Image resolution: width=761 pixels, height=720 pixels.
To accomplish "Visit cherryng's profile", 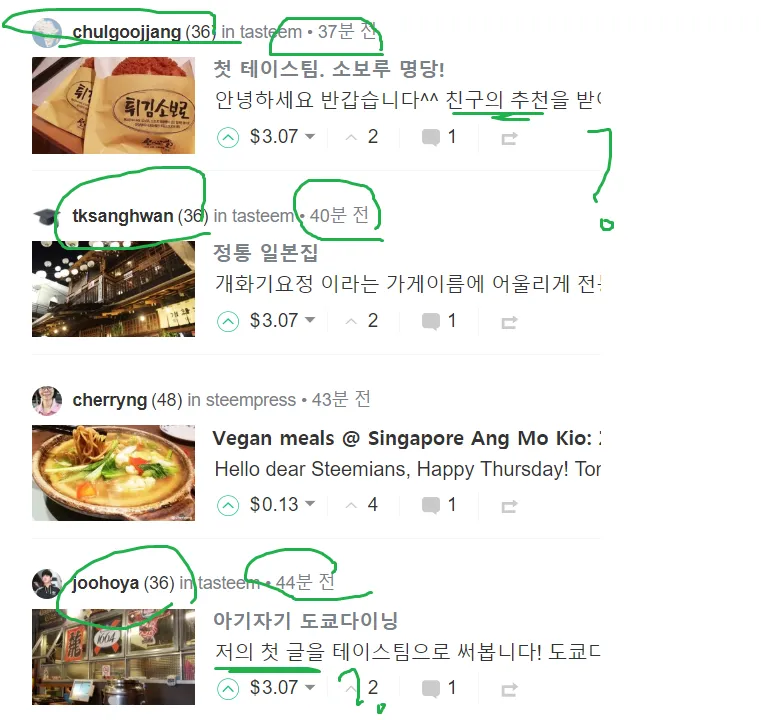I will click(x=110, y=400).
